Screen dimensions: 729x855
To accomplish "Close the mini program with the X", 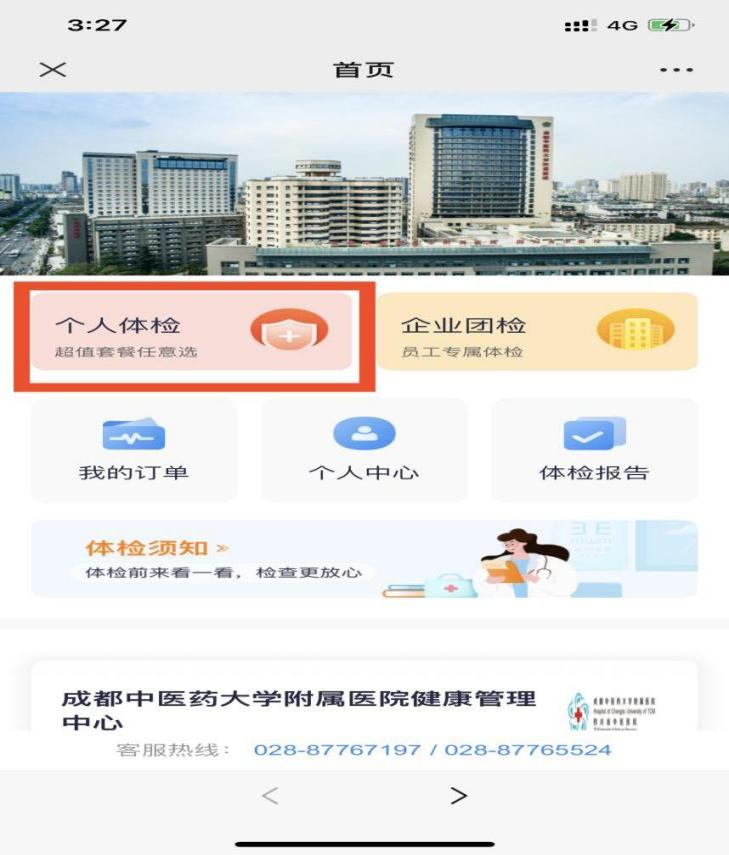I will (53, 69).
